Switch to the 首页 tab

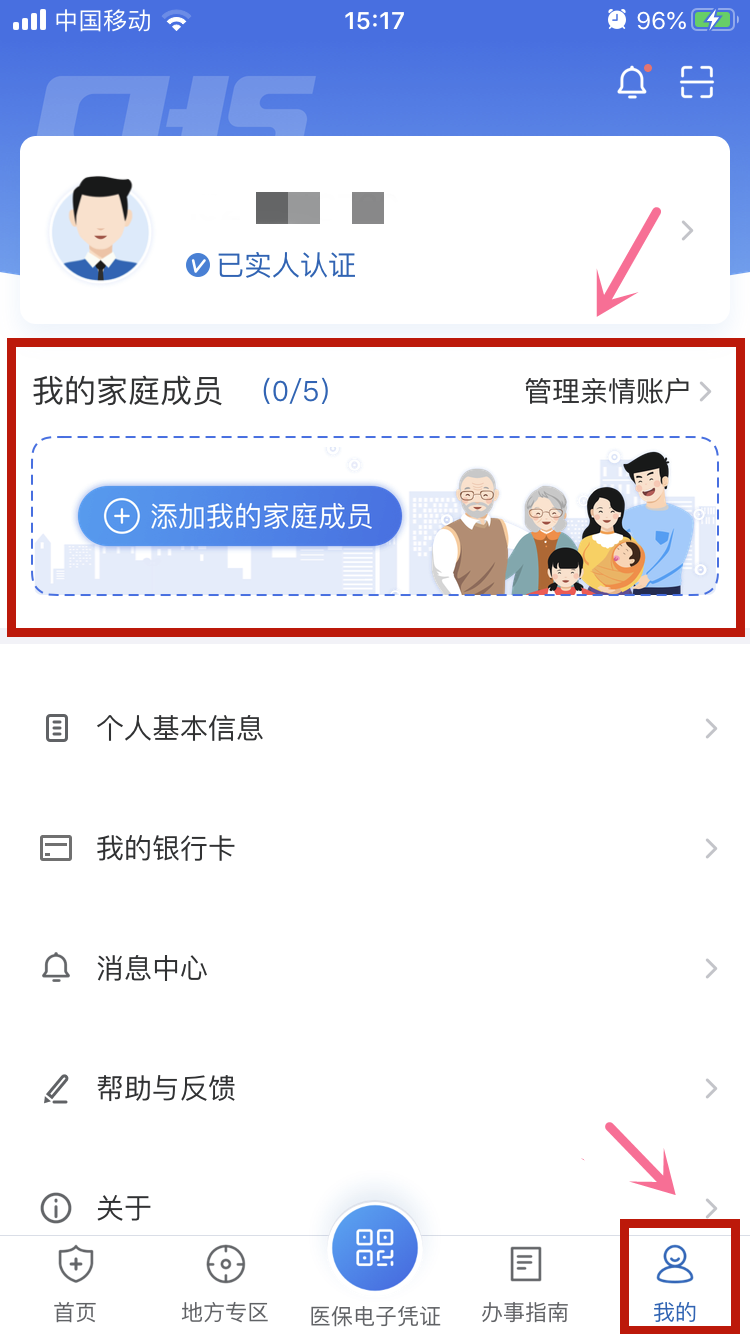click(x=75, y=1285)
